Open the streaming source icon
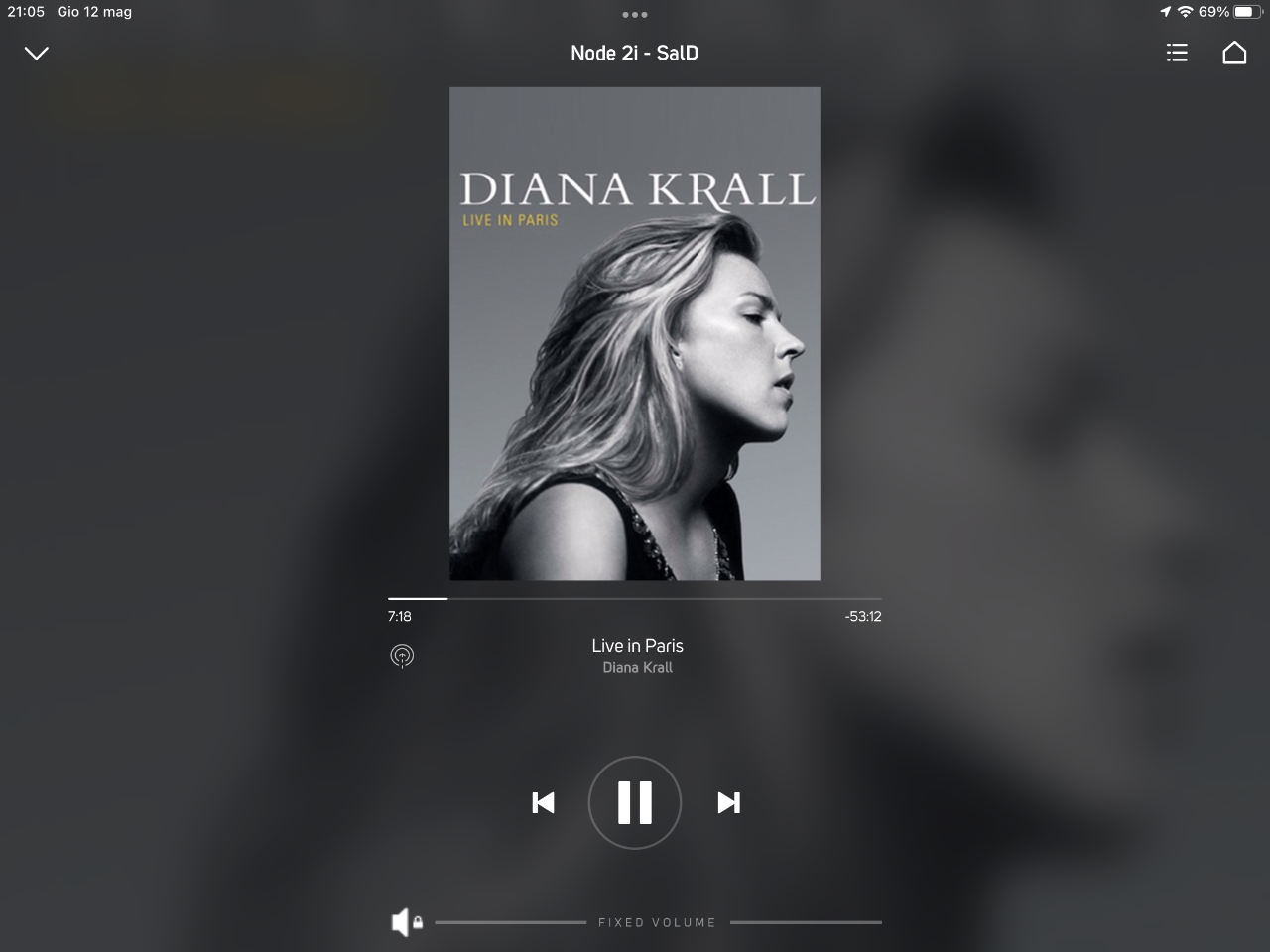The width and height of the screenshot is (1270, 952). pos(402,655)
